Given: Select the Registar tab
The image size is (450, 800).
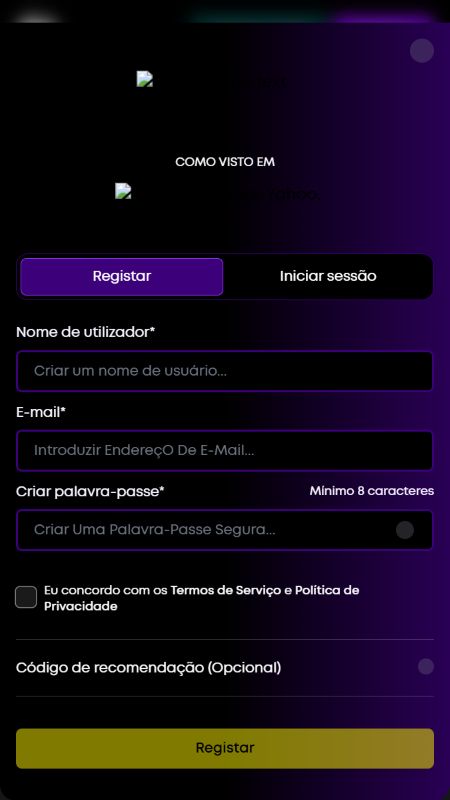Looking at the screenshot, I should (x=122, y=277).
